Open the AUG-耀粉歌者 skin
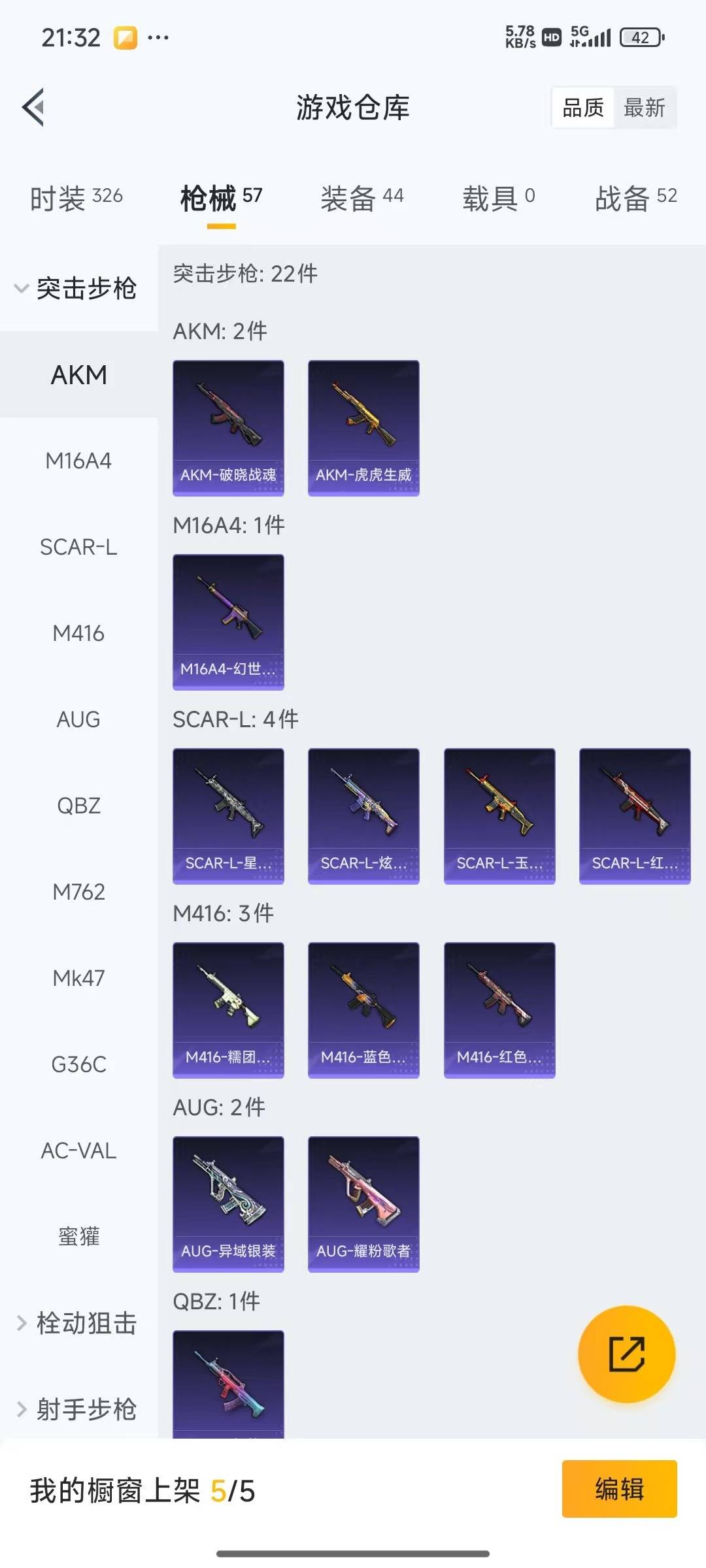This screenshot has width=706, height=1568. click(363, 1204)
